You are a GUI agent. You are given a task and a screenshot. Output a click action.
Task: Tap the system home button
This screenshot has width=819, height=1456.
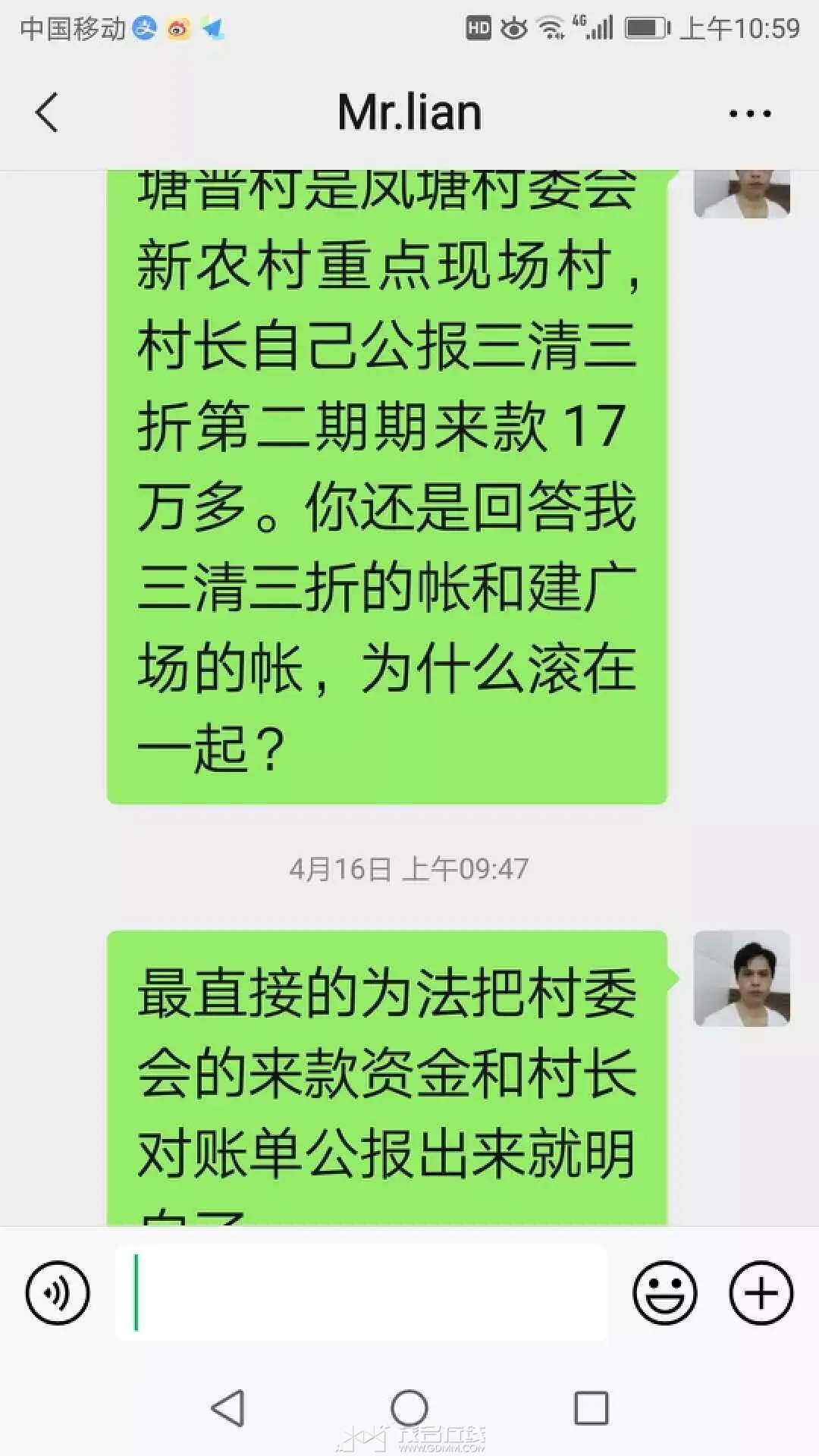point(409,1408)
